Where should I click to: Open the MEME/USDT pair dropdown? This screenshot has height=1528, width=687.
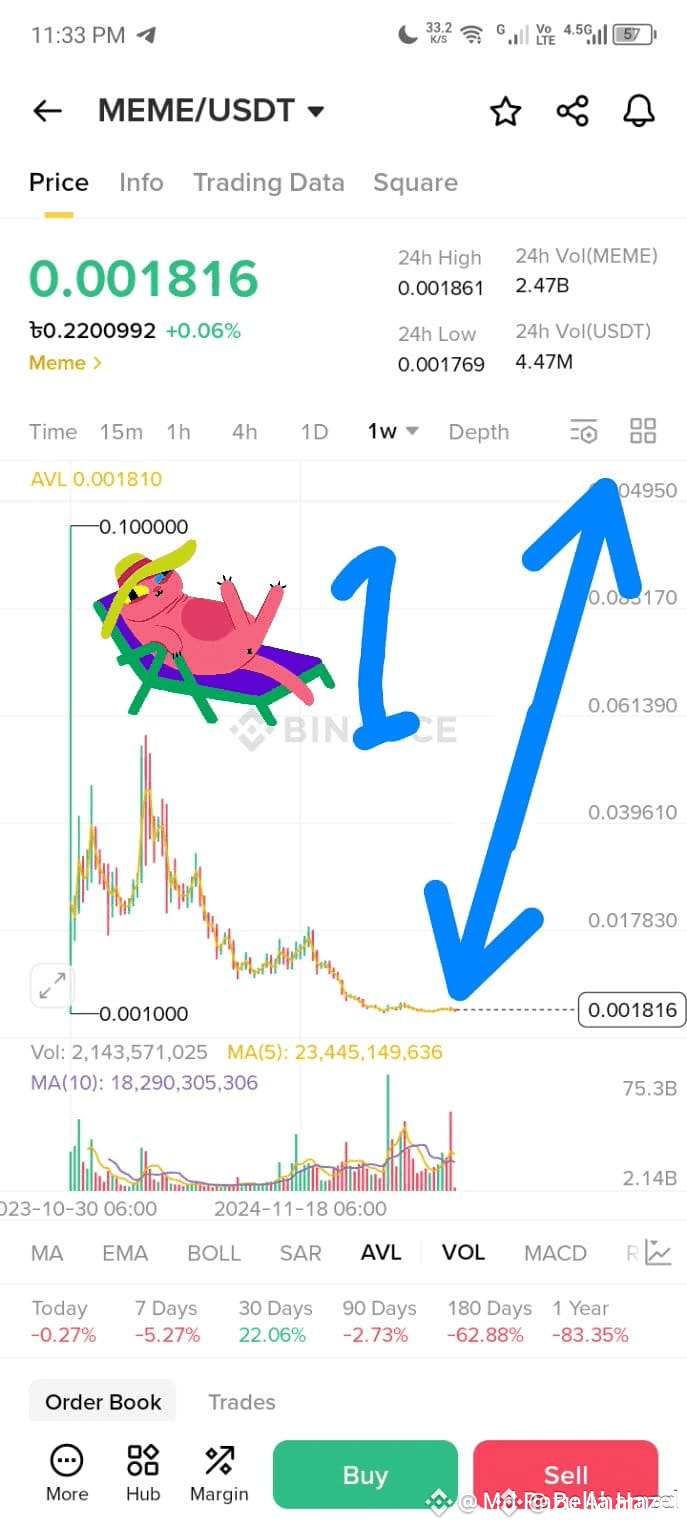tap(316, 111)
